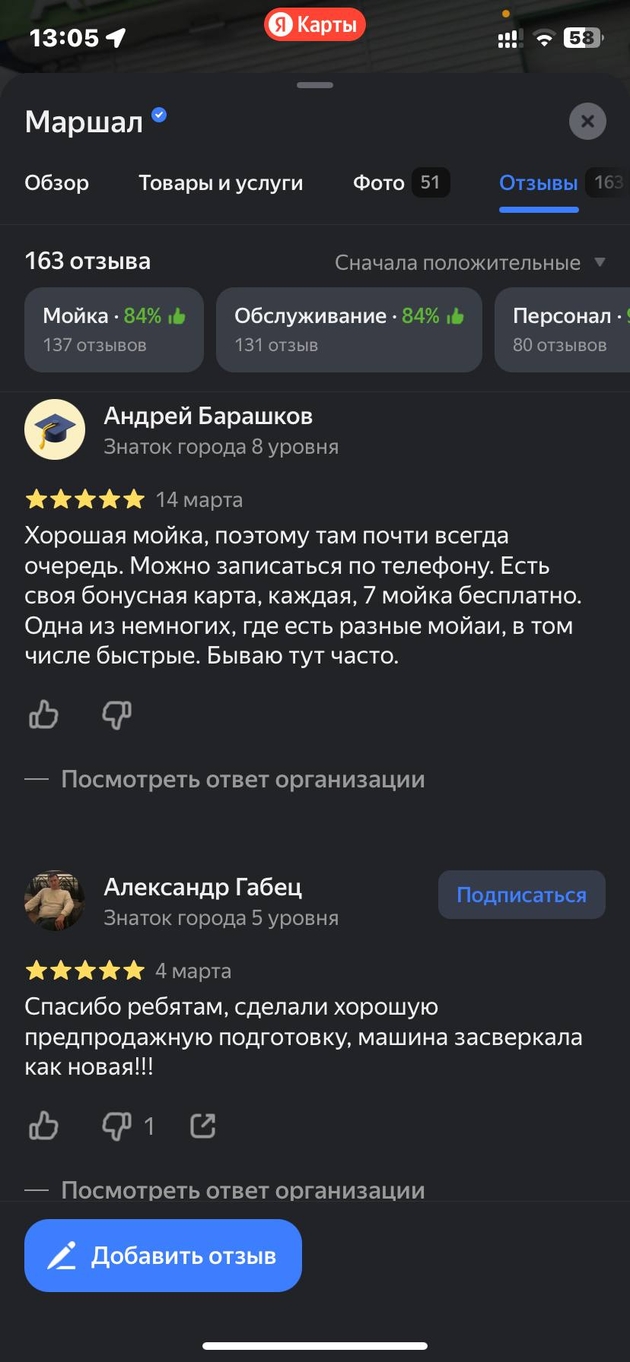Close the Маршал place card
Viewport: 630px width, 1362px height.
click(587, 122)
